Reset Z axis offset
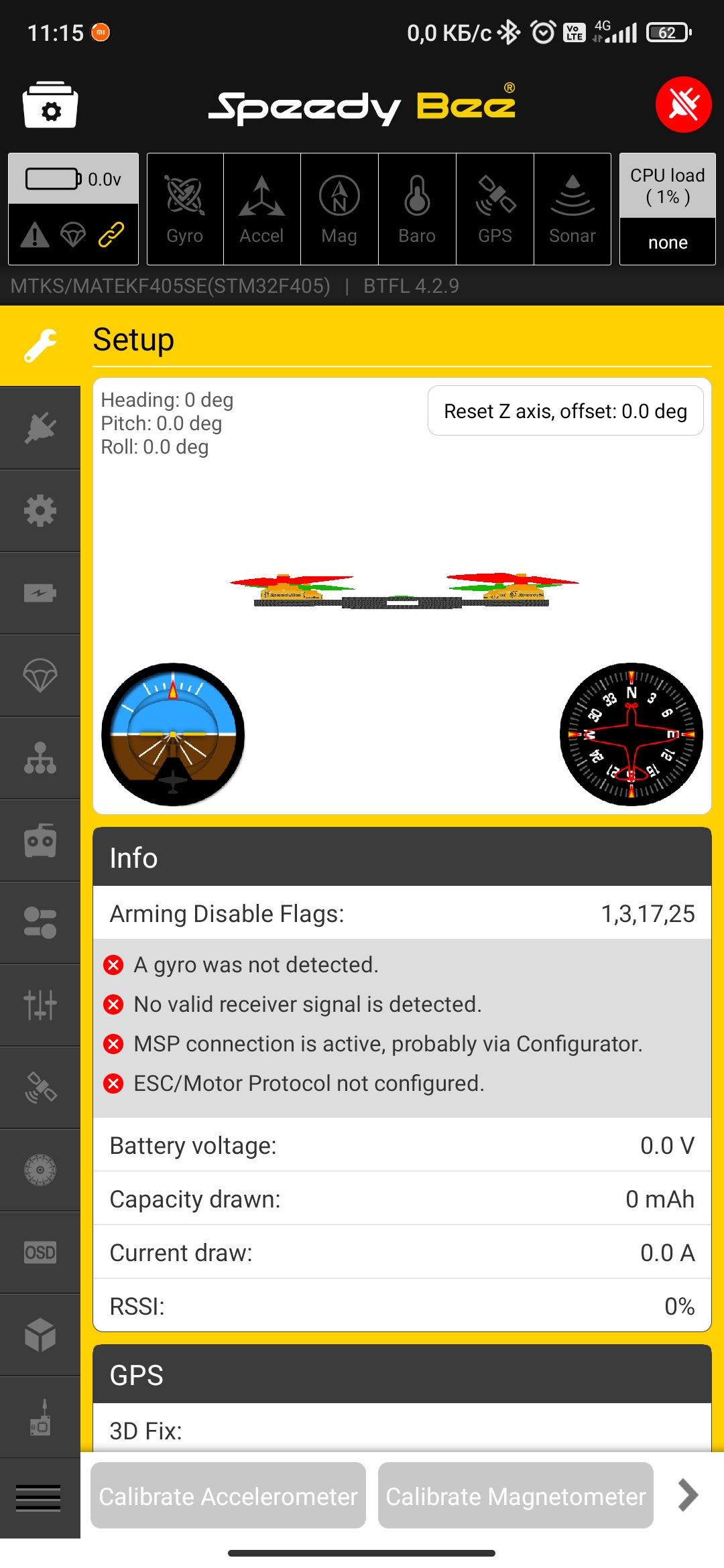Image resolution: width=724 pixels, height=1568 pixels. (x=565, y=411)
